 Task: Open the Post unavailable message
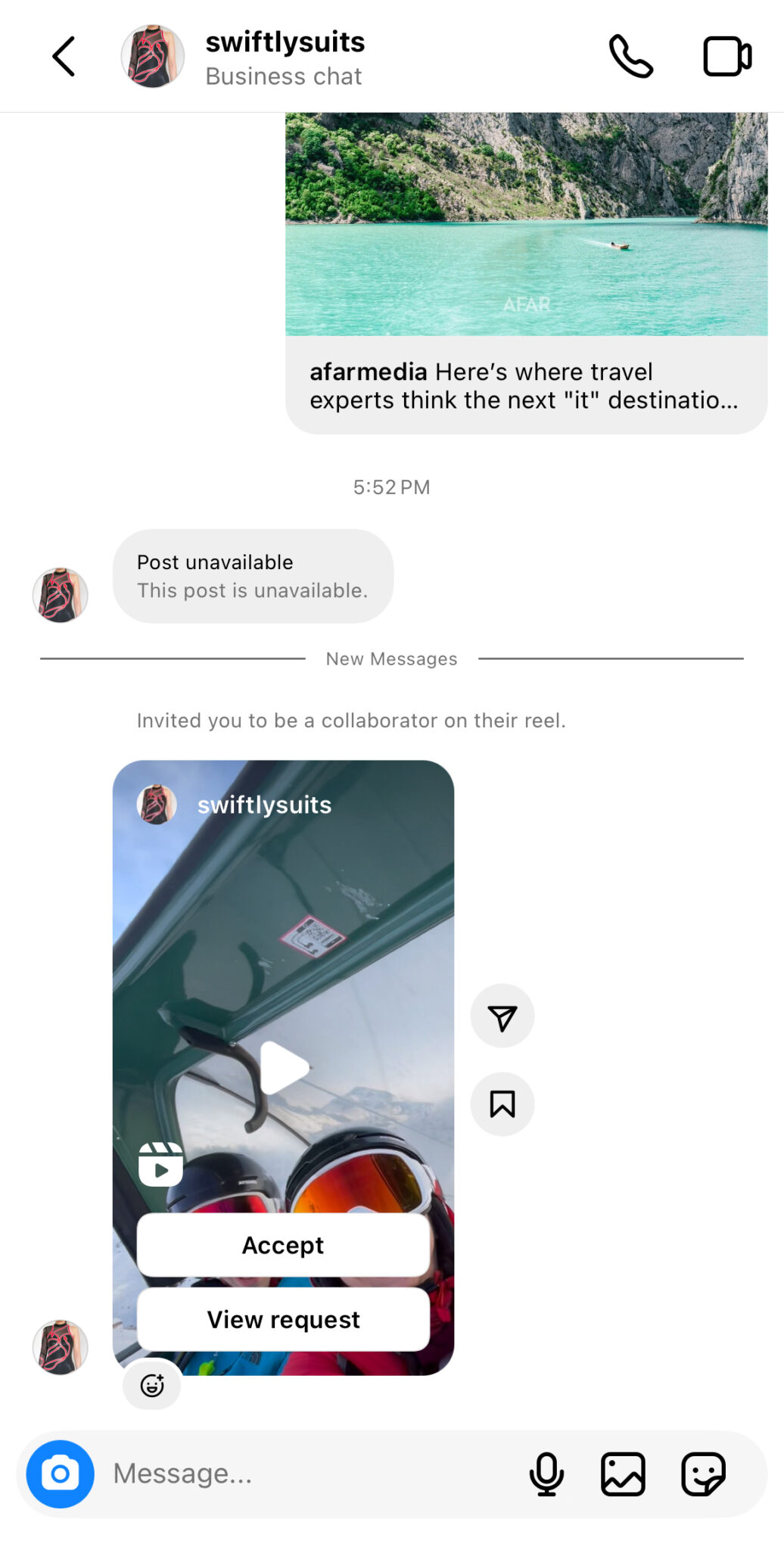[x=253, y=576]
